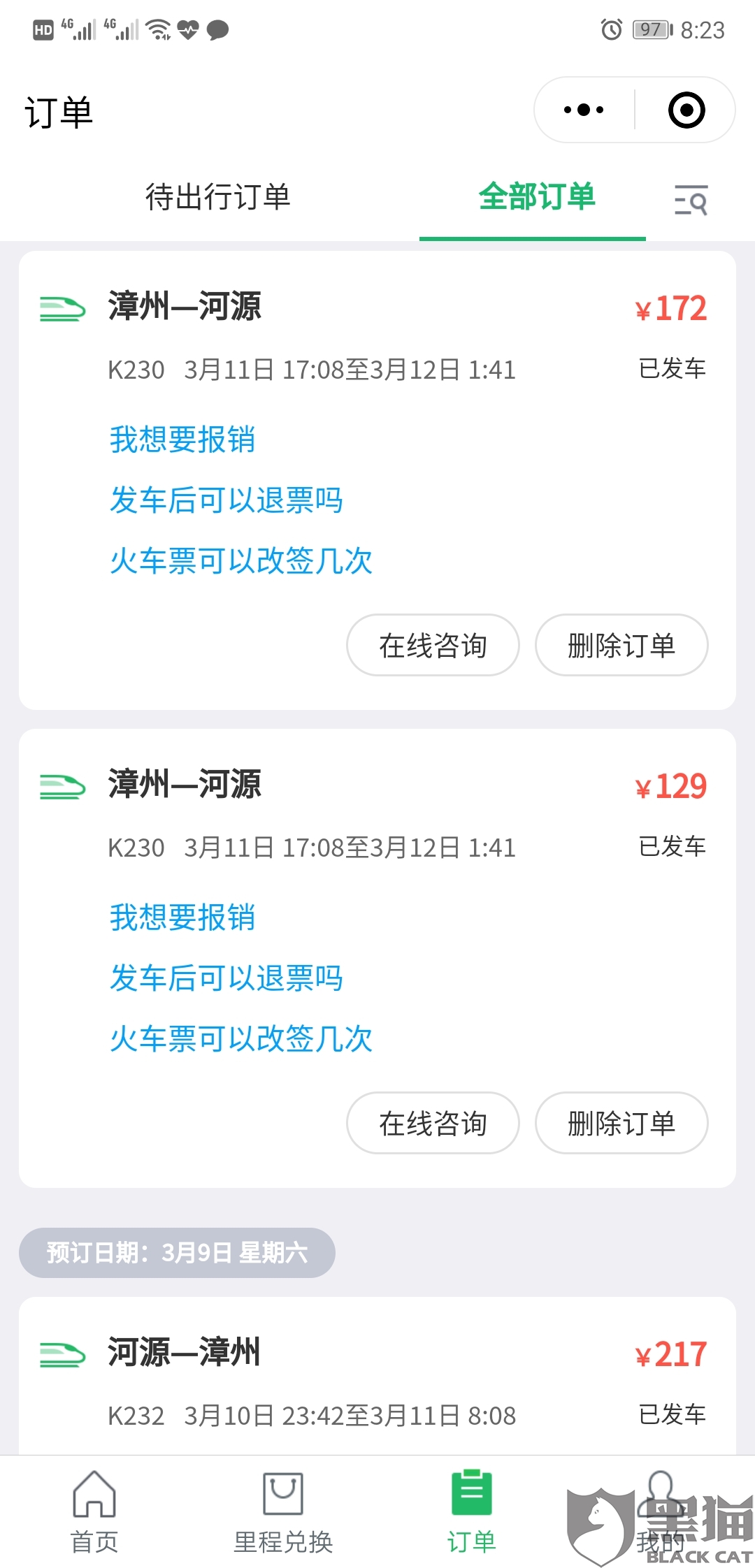Tap 在线咨询 on the ¥129 order

click(x=433, y=1123)
